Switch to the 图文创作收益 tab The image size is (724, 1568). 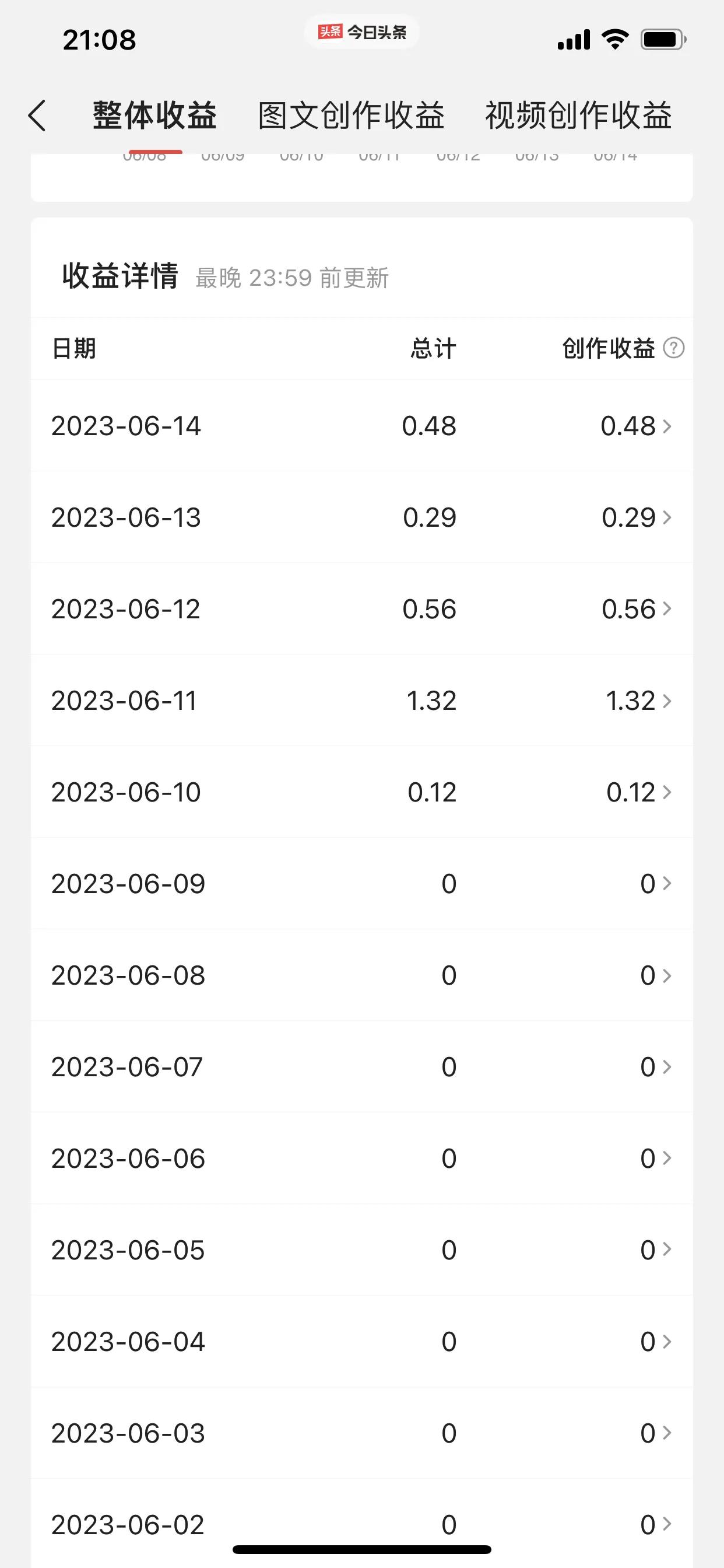coord(351,116)
